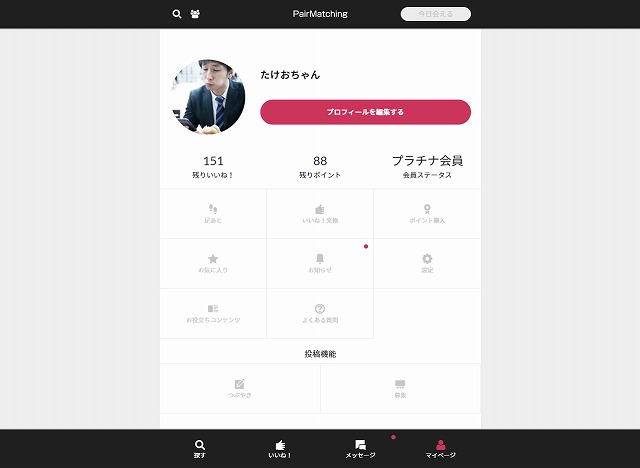Switch to the マイページ tab
This screenshot has height=468, width=640.
440,448
